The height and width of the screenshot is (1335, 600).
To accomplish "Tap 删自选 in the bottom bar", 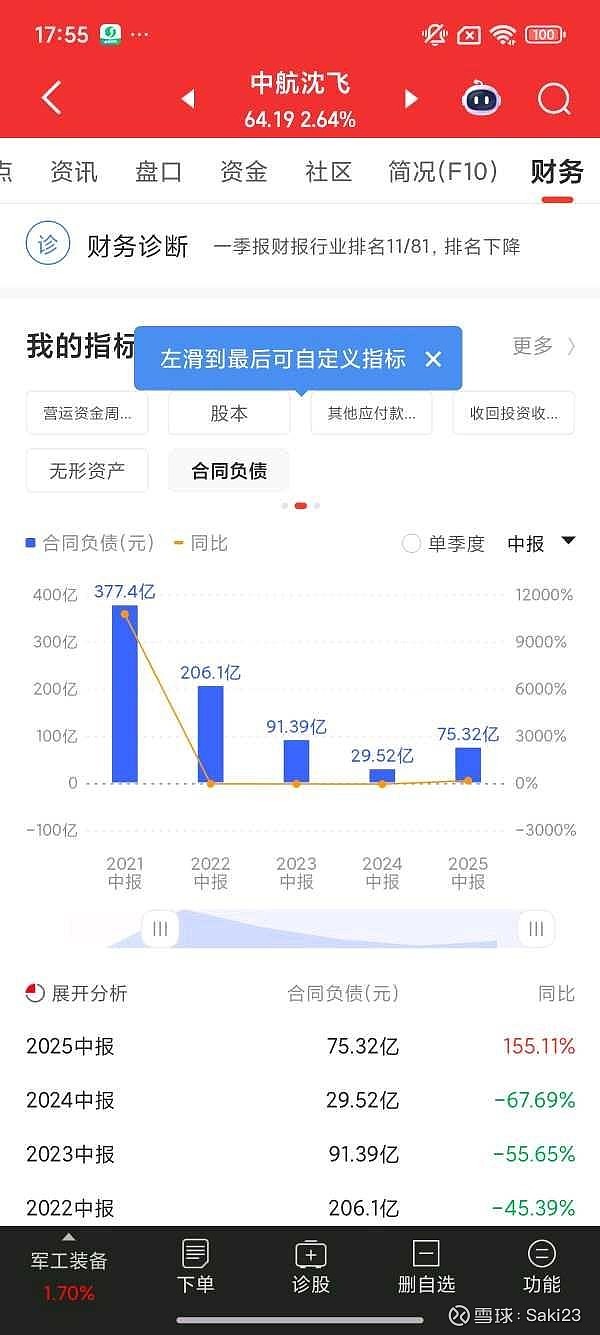I will pos(426,1266).
